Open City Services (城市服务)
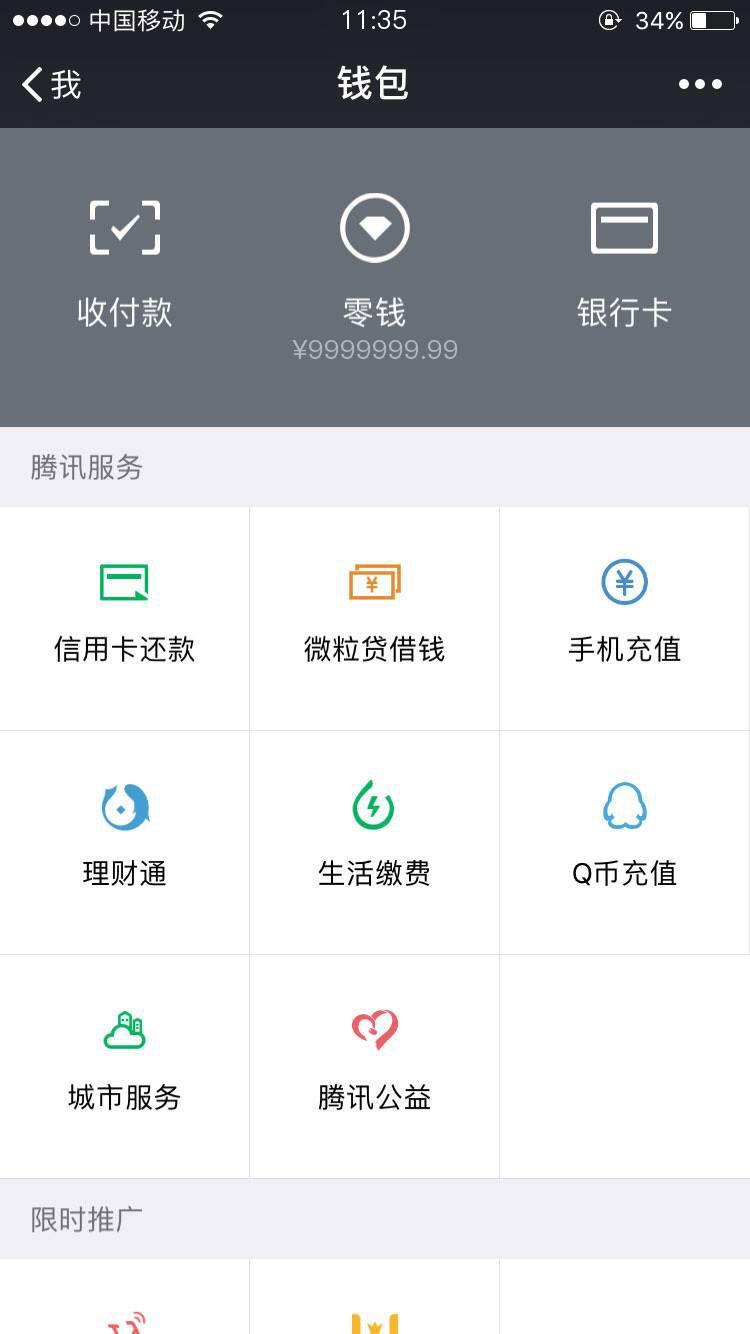750x1334 pixels. [x=124, y=1063]
